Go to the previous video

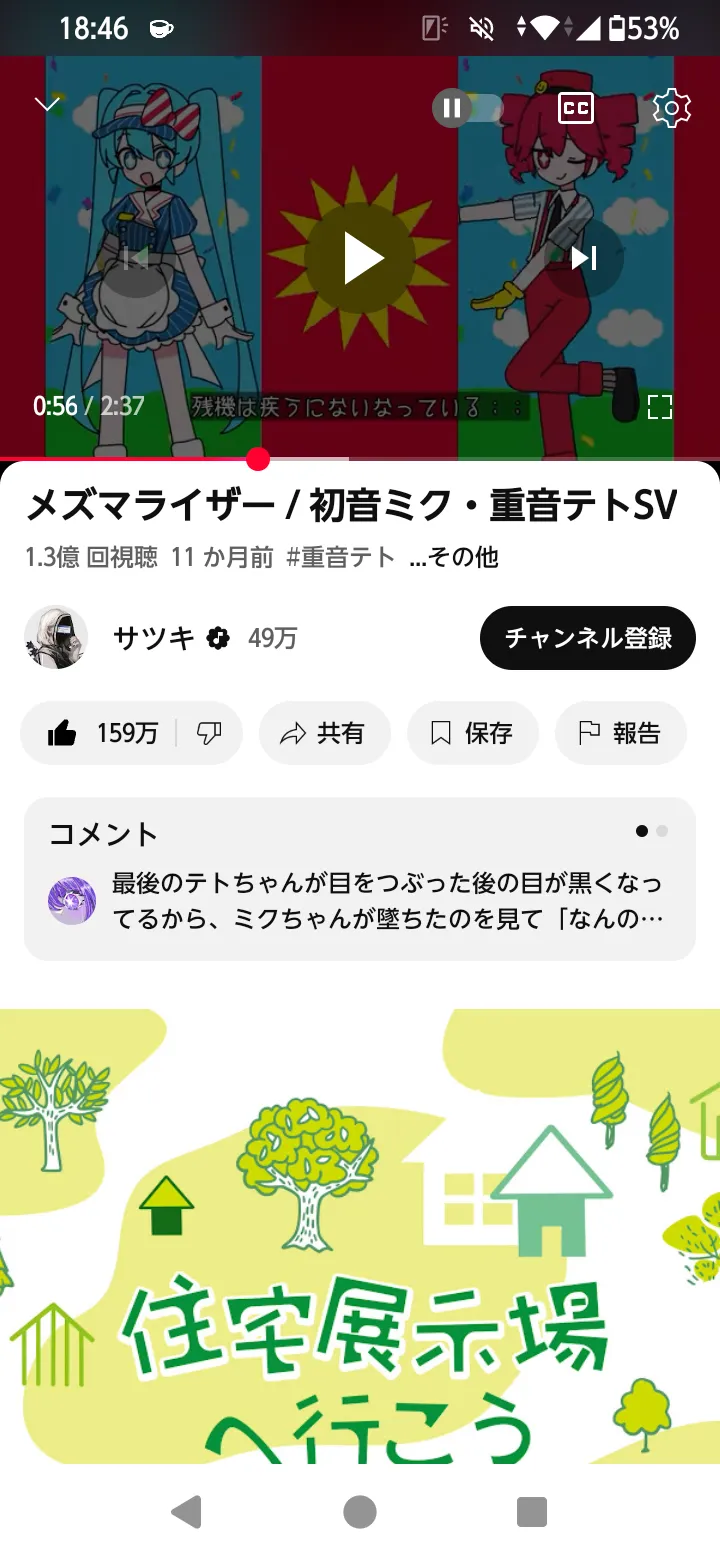click(x=136, y=258)
